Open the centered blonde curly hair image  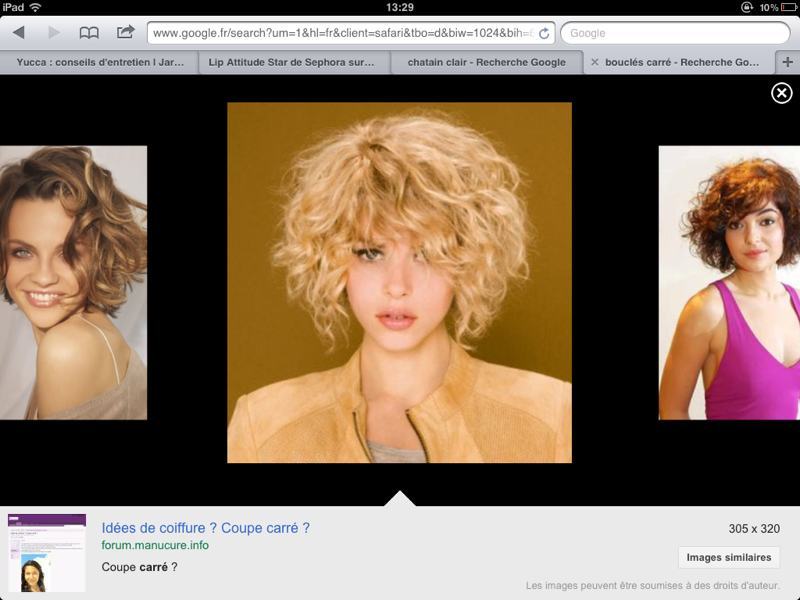399,282
